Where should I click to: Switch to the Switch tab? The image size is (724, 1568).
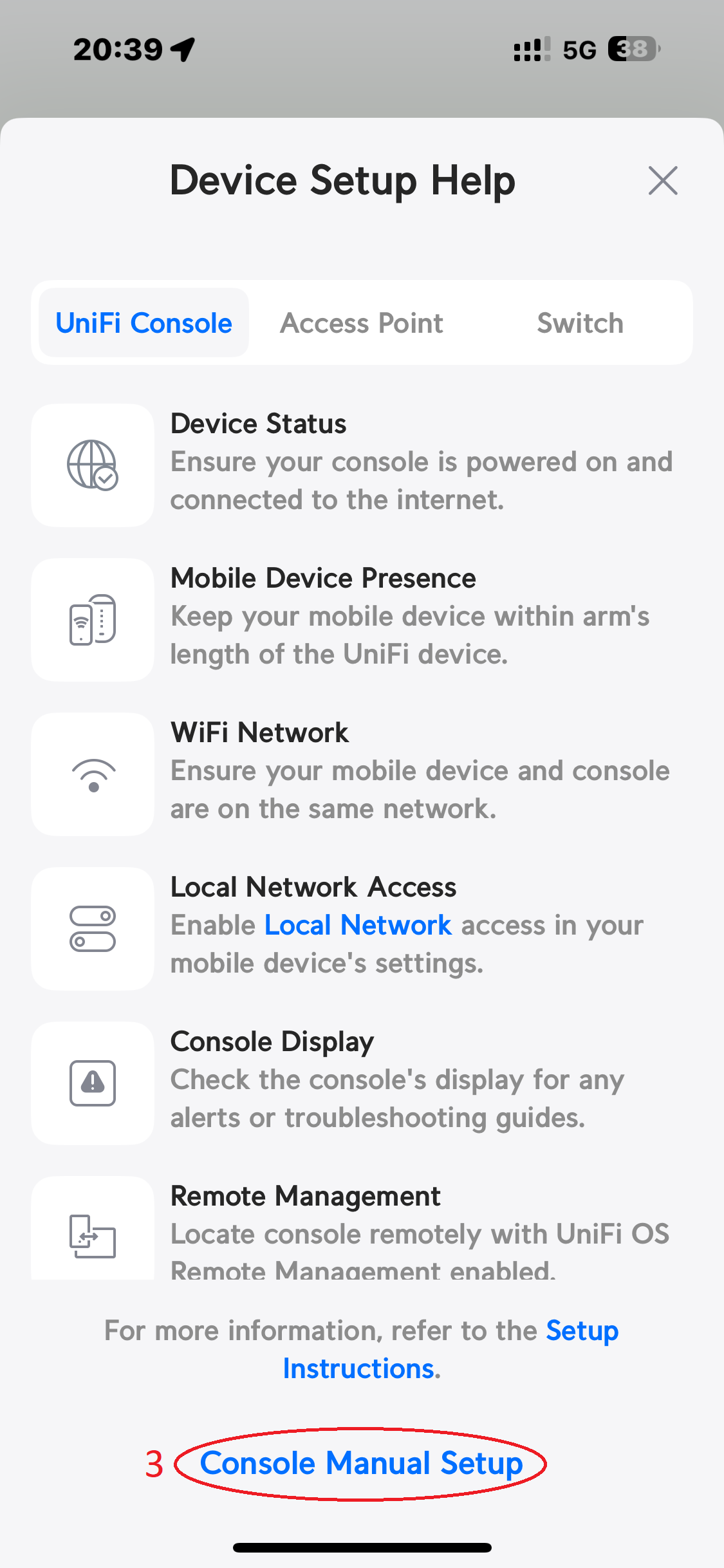580,322
